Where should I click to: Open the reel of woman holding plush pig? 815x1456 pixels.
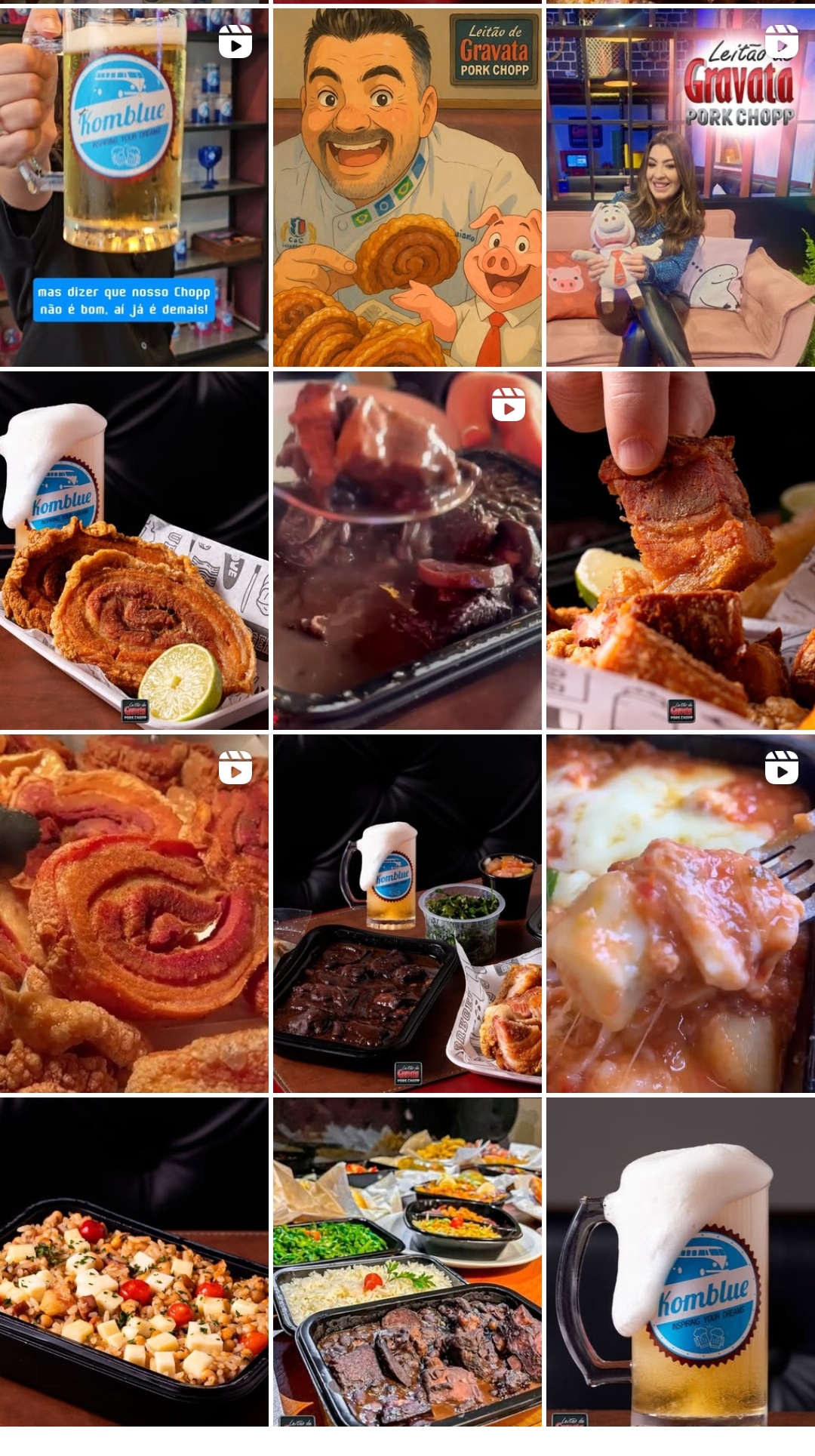680,187
